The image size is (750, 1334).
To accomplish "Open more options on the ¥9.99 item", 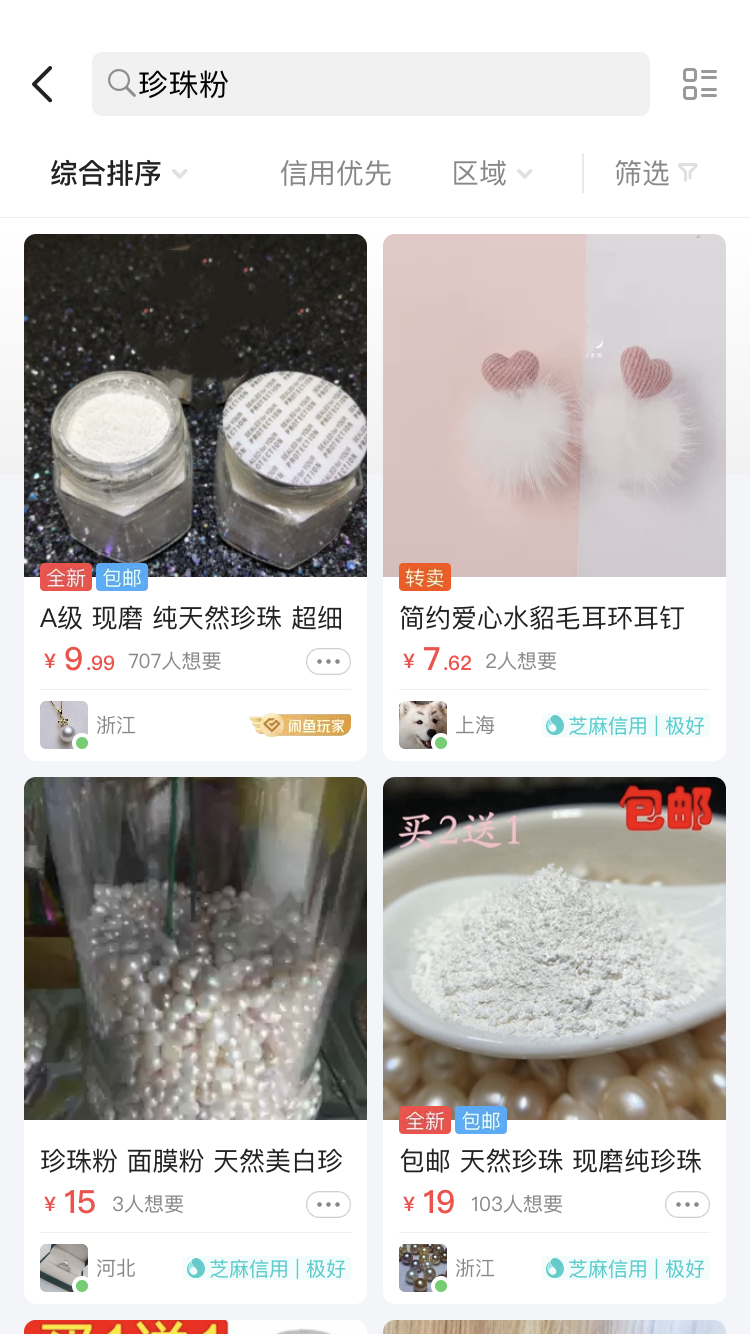I will click(x=328, y=662).
